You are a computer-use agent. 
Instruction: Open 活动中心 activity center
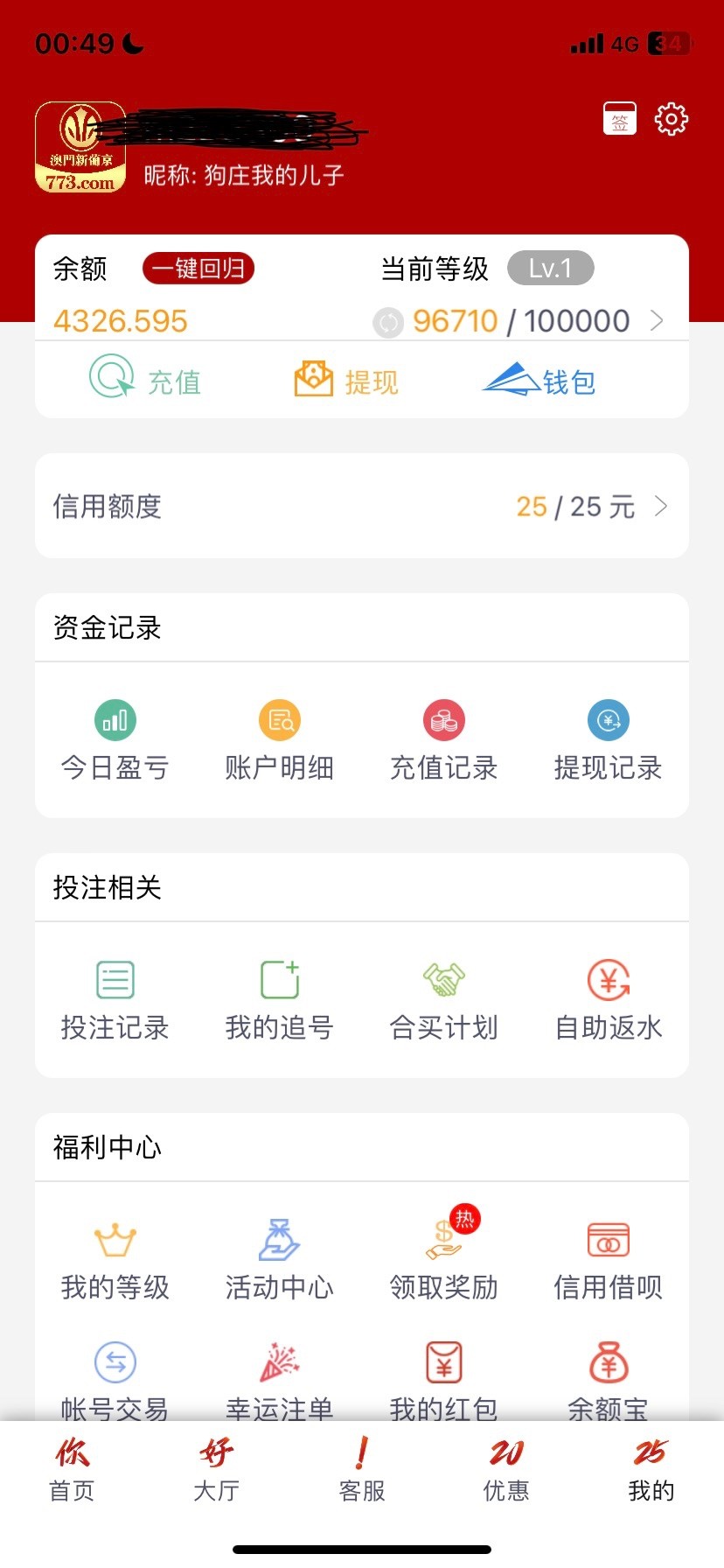tap(280, 1260)
